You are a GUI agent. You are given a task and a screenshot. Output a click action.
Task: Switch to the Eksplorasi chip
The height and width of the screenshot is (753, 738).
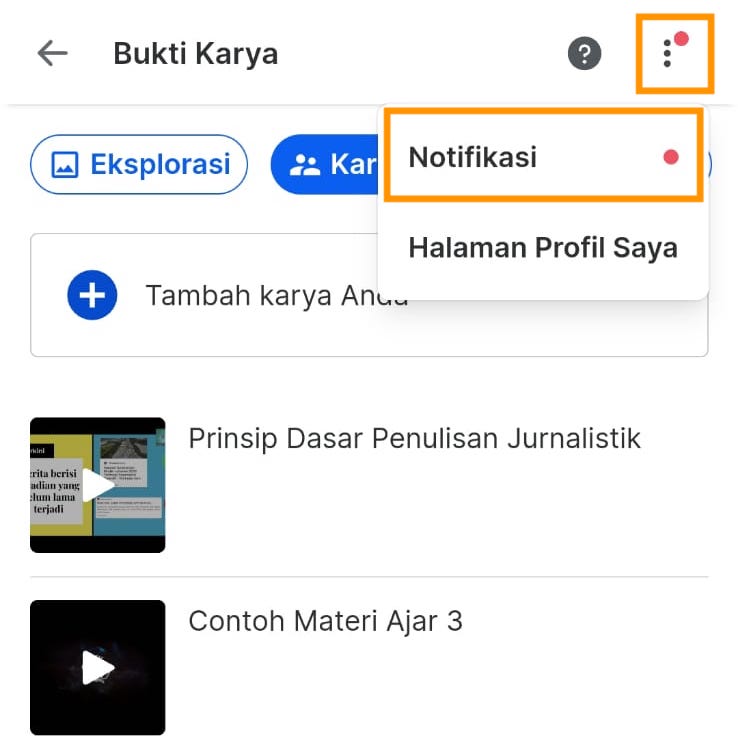[139, 164]
